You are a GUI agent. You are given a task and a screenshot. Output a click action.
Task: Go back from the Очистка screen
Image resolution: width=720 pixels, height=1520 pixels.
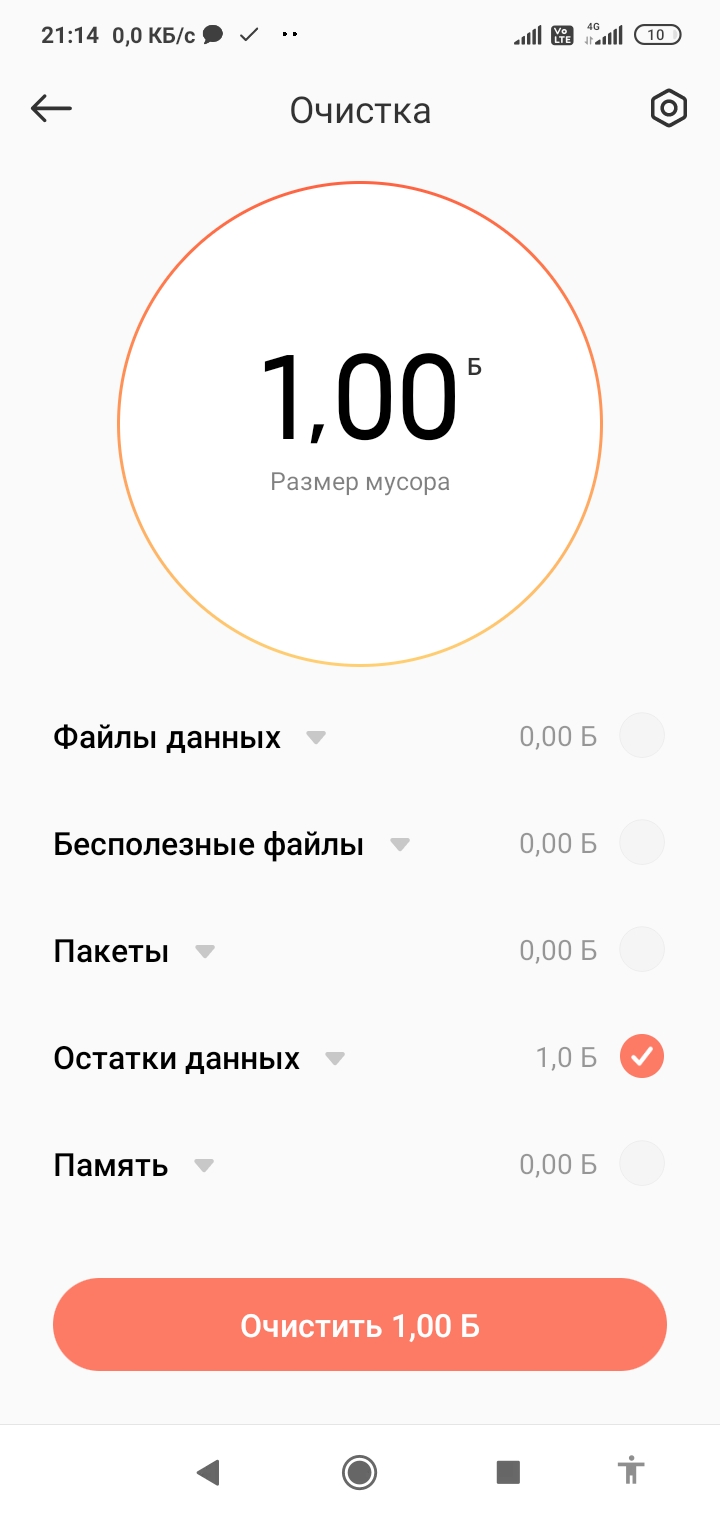point(51,108)
